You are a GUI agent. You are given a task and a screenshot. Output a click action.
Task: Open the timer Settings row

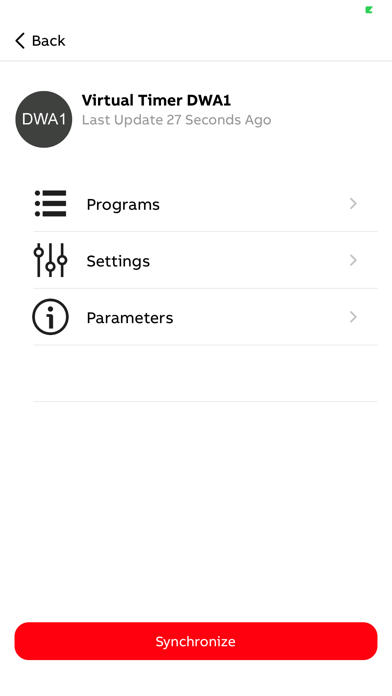[205, 261]
